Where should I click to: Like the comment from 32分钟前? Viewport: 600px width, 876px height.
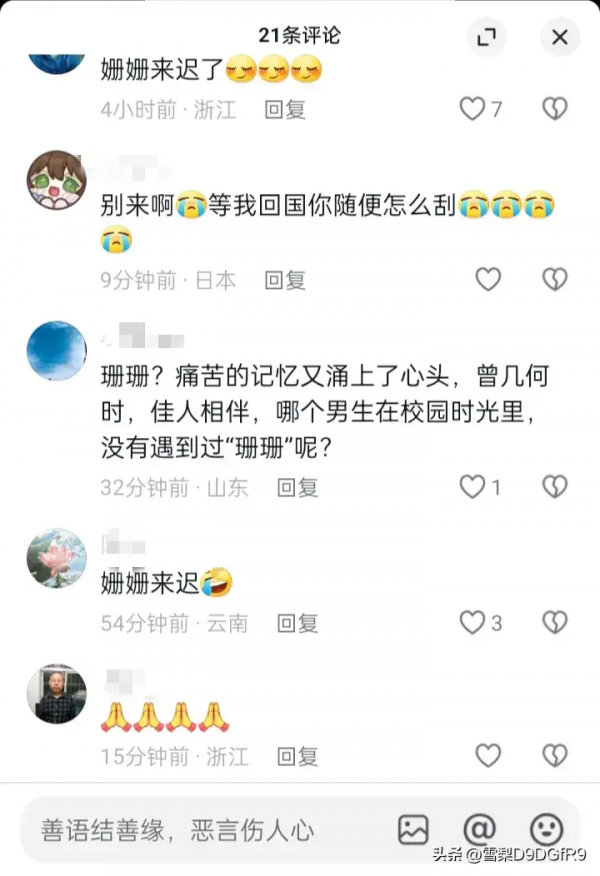click(x=472, y=487)
